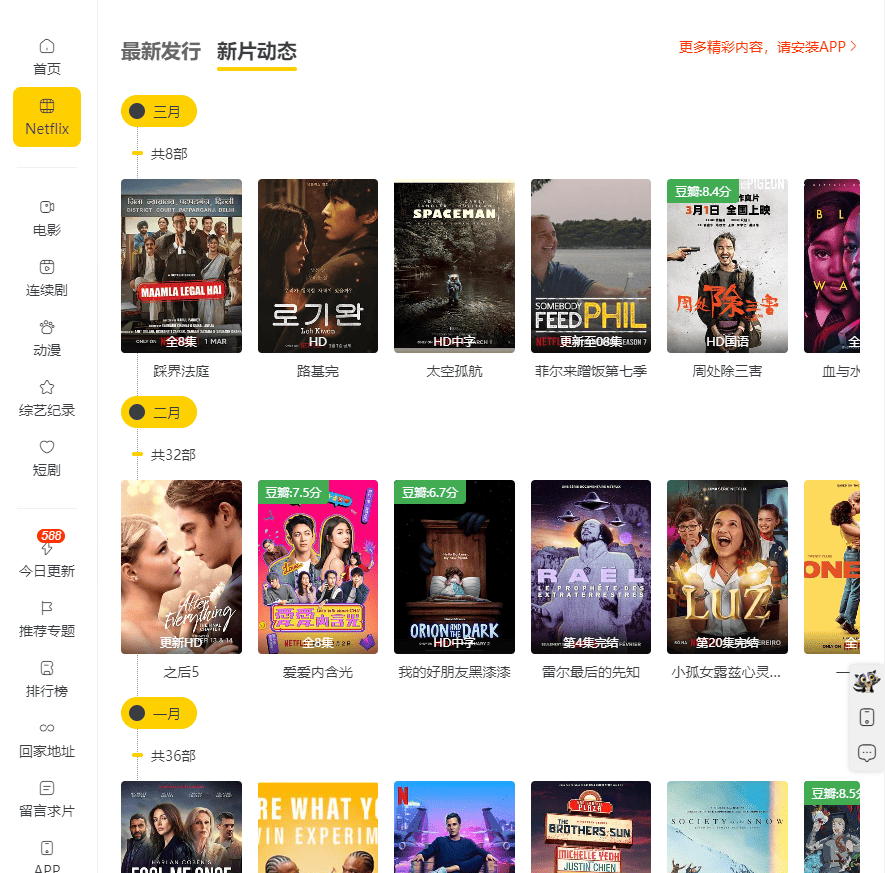Image resolution: width=885 pixels, height=873 pixels.
Task: Open the floating chat message icon
Action: tap(867, 752)
